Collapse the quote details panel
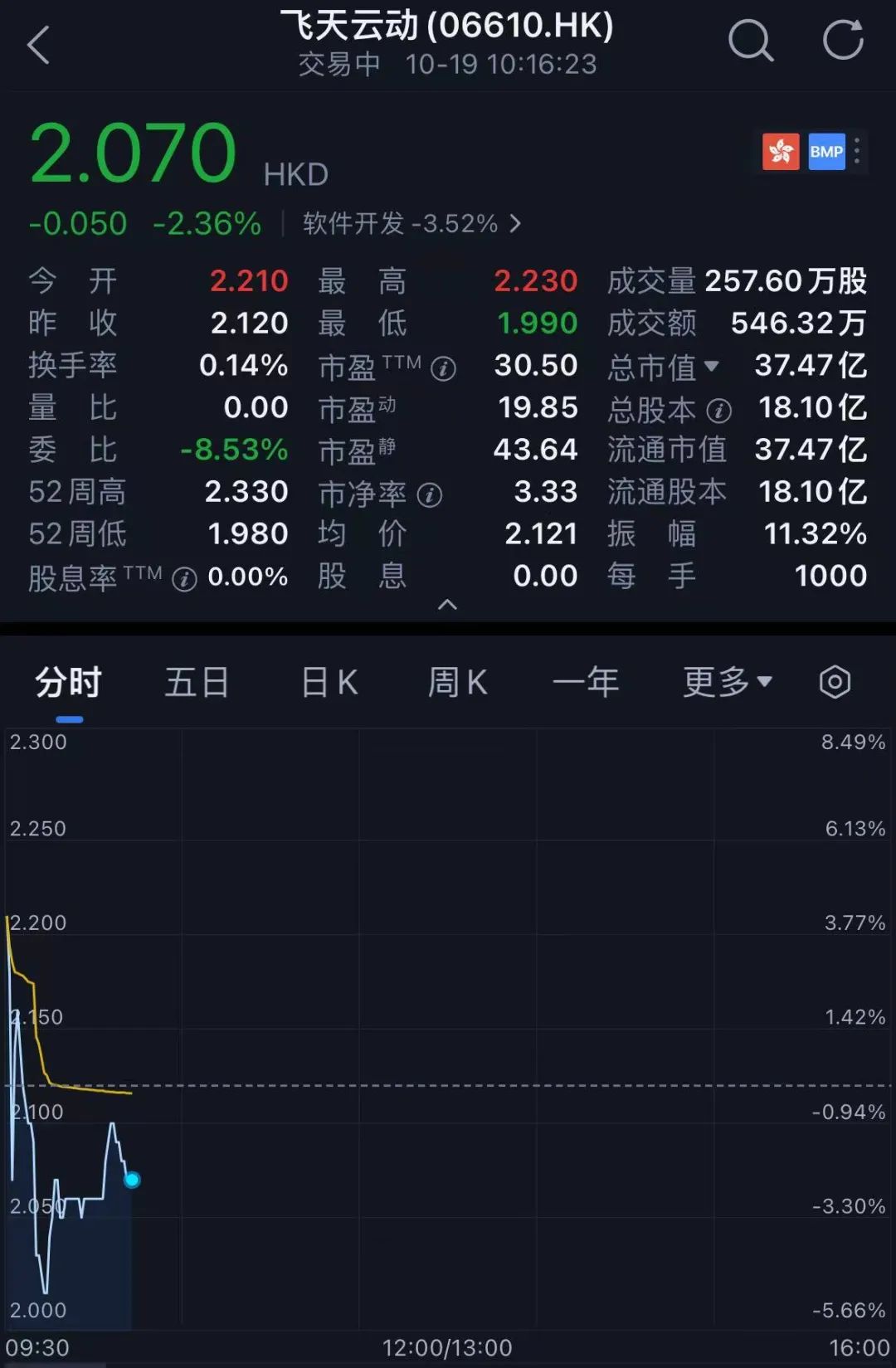This screenshot has height=1368, width=896. pyautogui.click(x=447, y=605)
